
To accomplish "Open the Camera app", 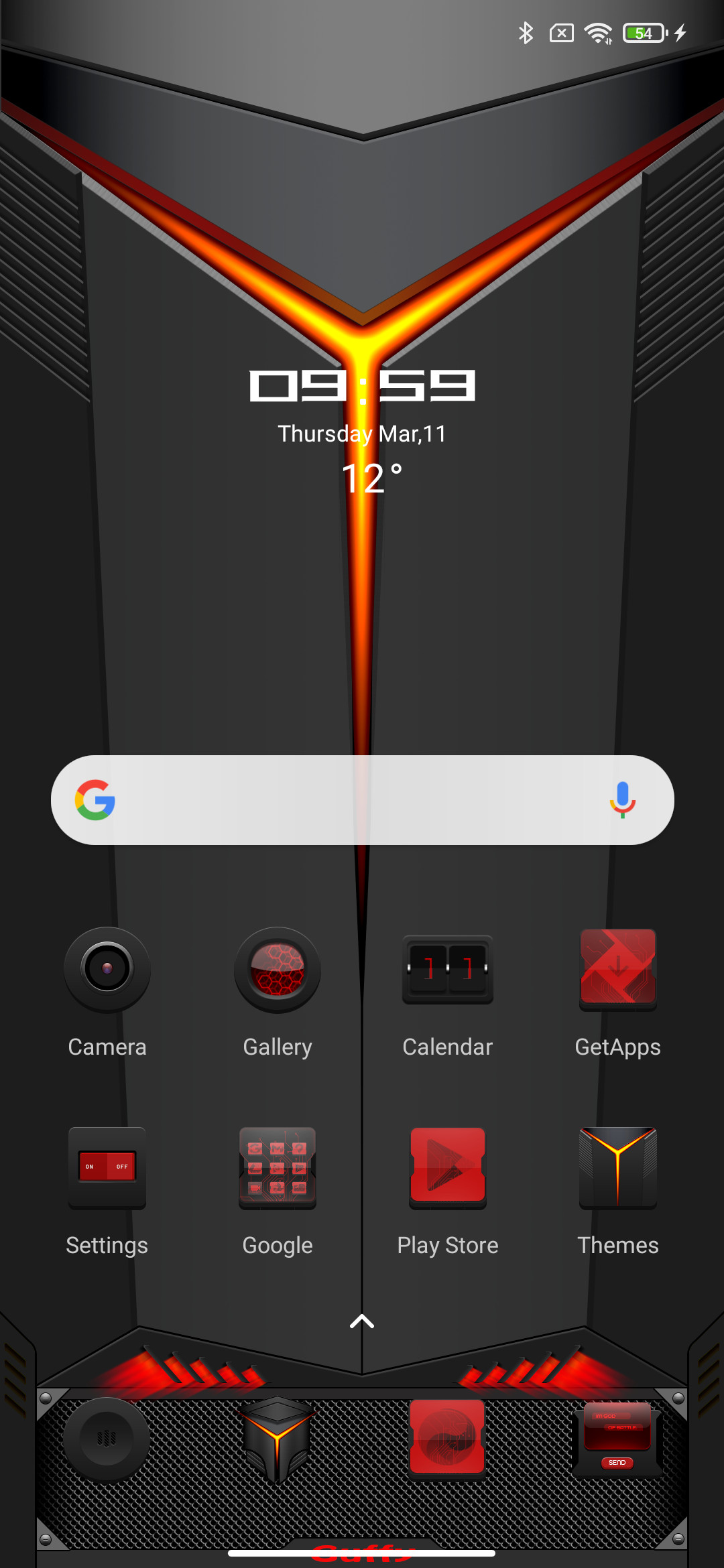I will click(x=107, y=969).
